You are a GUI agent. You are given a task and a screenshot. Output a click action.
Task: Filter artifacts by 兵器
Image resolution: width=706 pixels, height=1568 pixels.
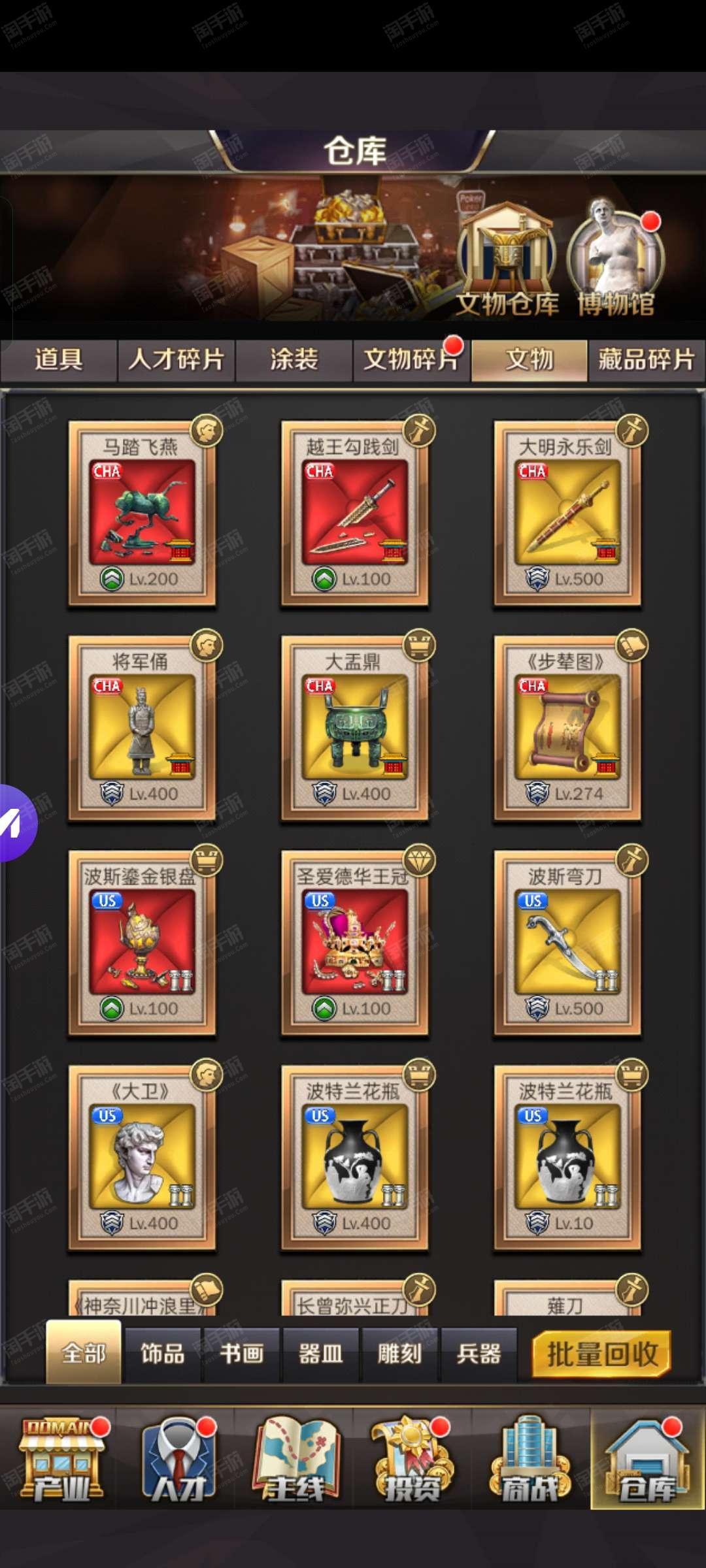coord(479,1354)
